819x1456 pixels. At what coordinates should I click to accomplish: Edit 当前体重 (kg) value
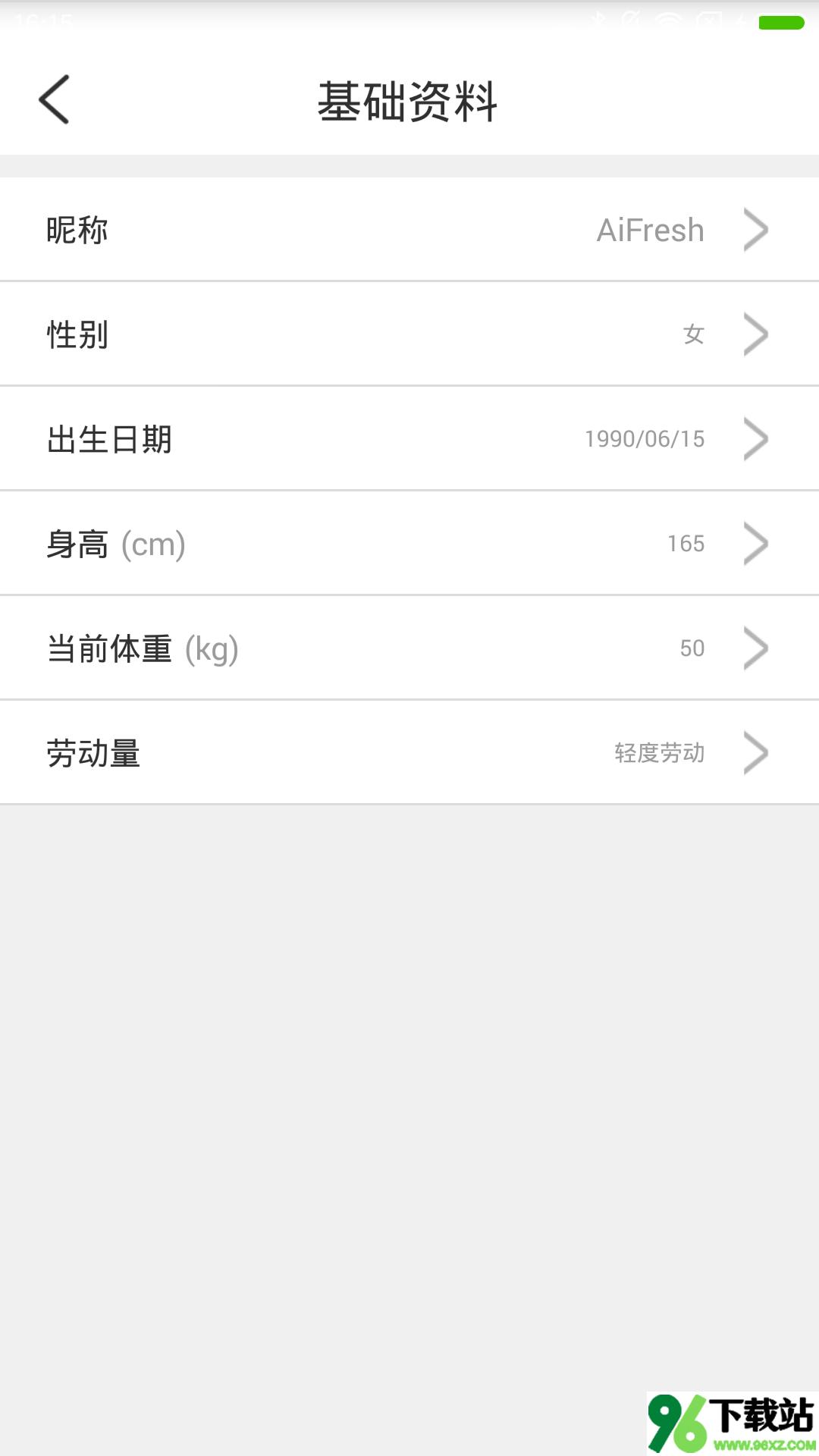coord(409,648)
